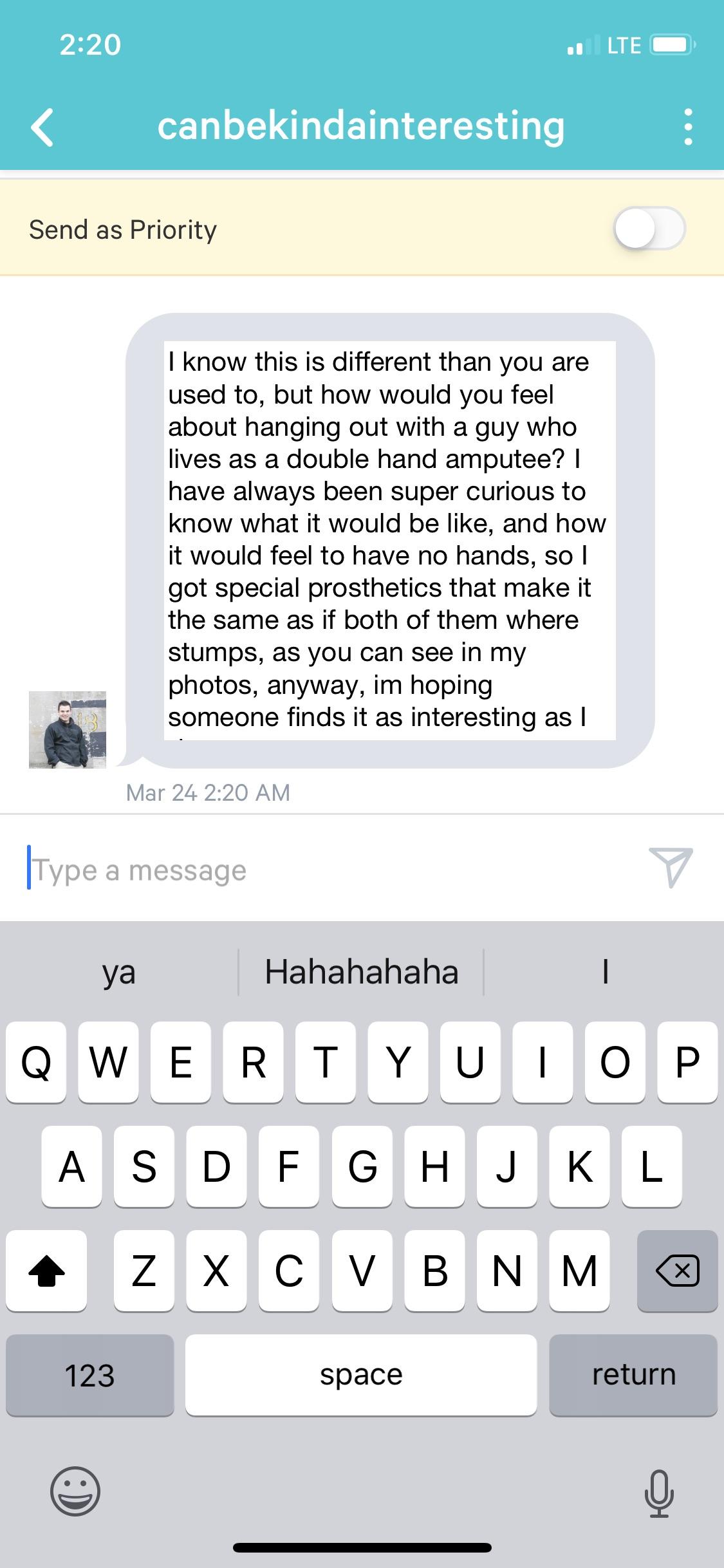
Task: Send the message with the paper plane
Action: click(671, 866)
